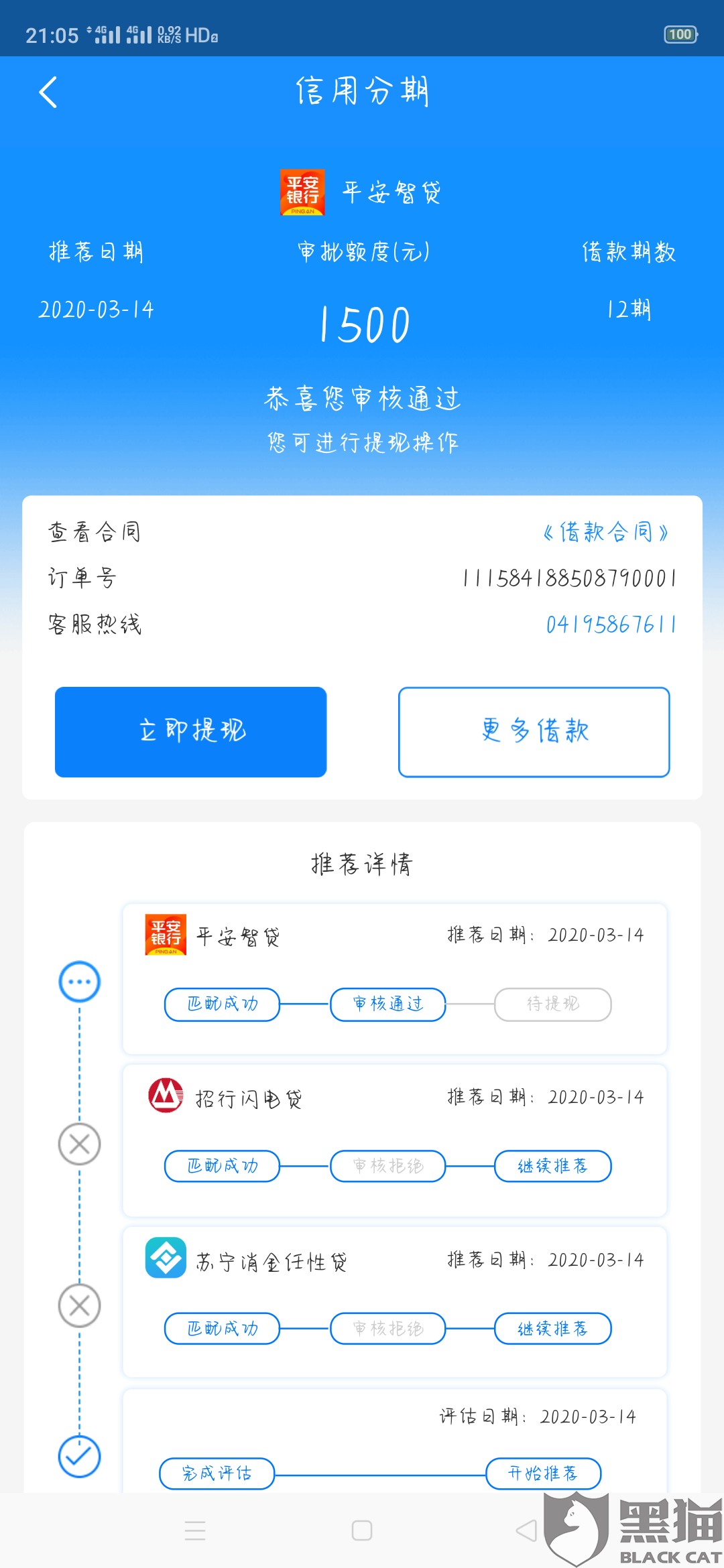Call the customer hotline 04195867611
Screen dimensions: 724x1568
pos(611,625)
